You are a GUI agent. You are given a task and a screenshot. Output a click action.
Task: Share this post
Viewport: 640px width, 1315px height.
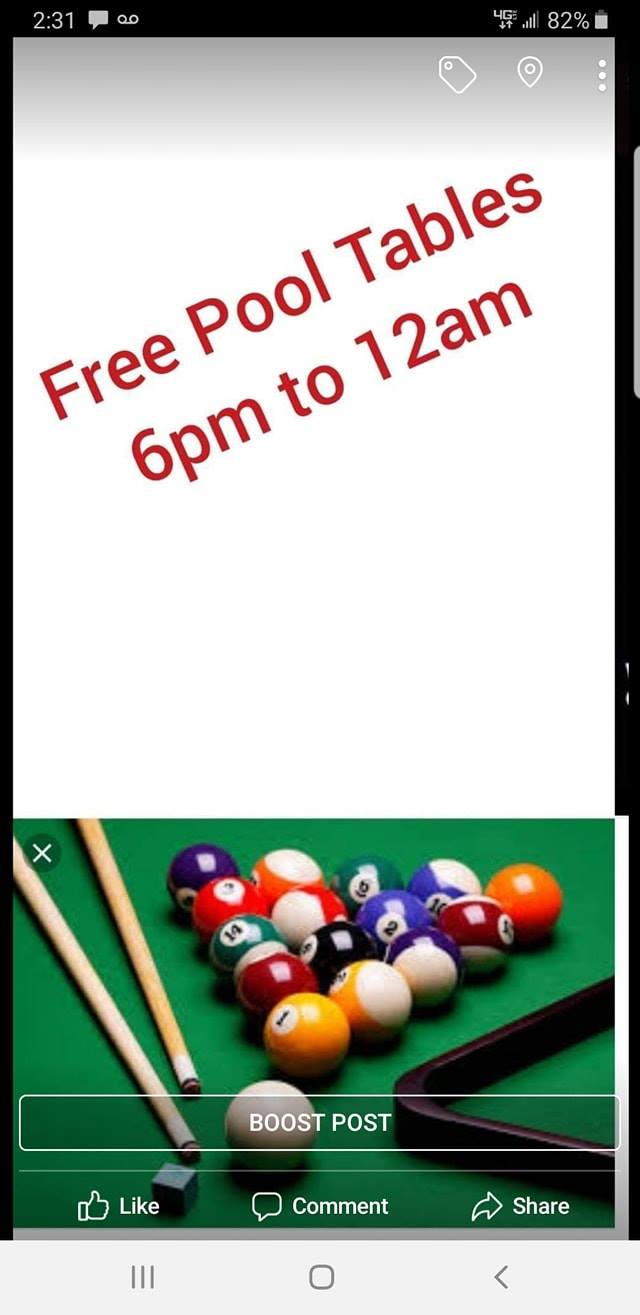[520, 1206]
